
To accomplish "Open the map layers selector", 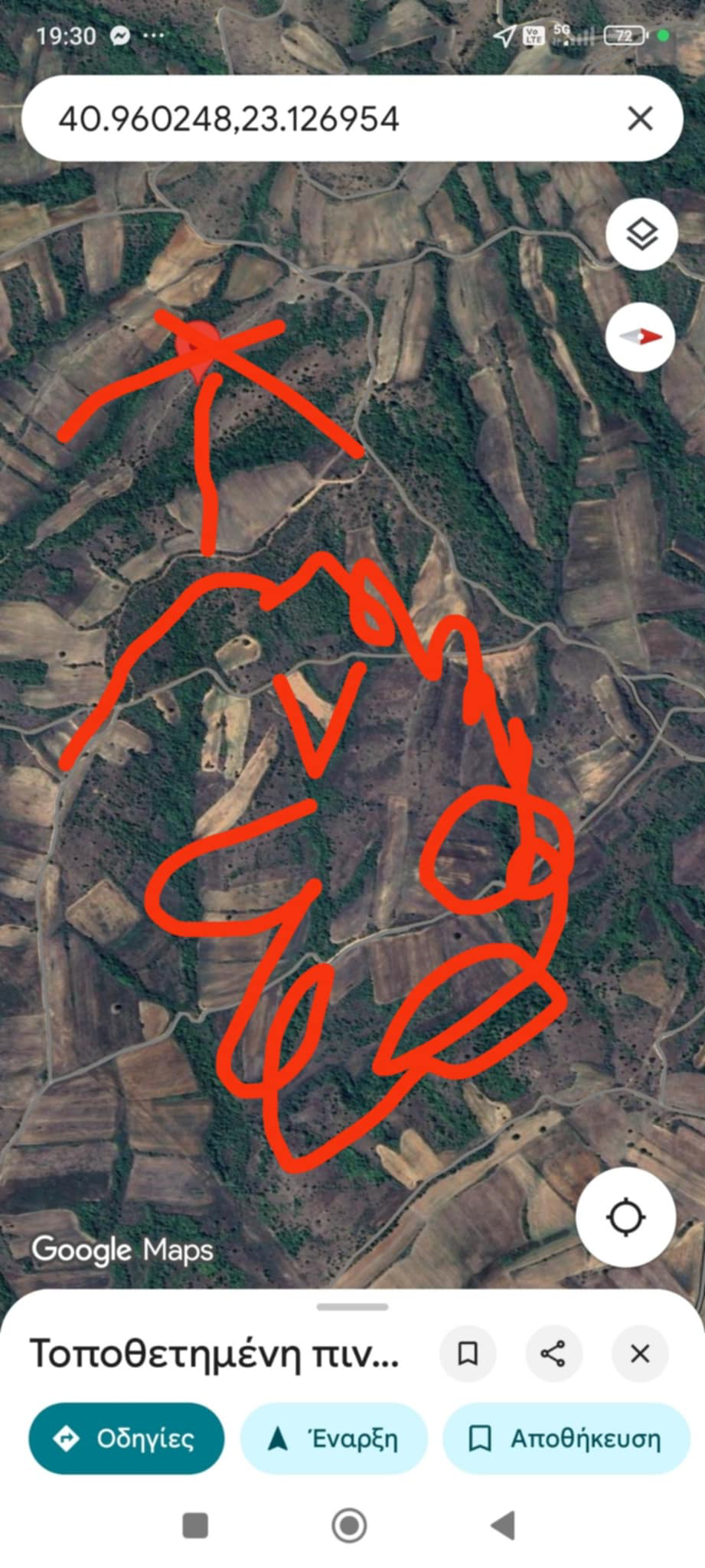I will [641, 234].
